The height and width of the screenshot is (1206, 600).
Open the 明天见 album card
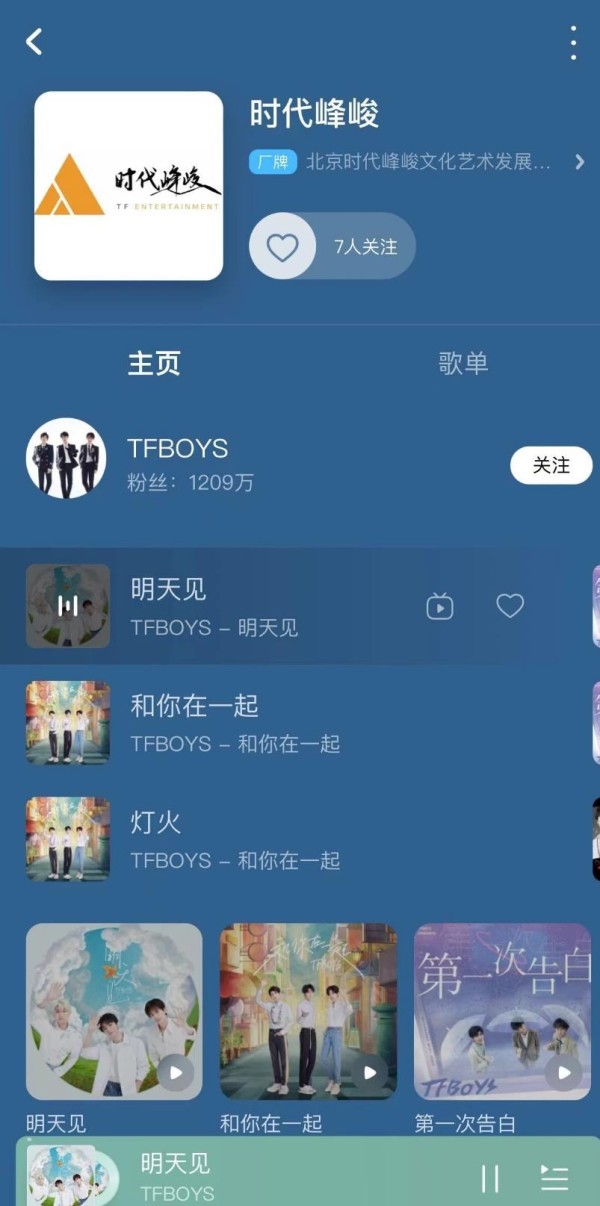(114, 1011)
